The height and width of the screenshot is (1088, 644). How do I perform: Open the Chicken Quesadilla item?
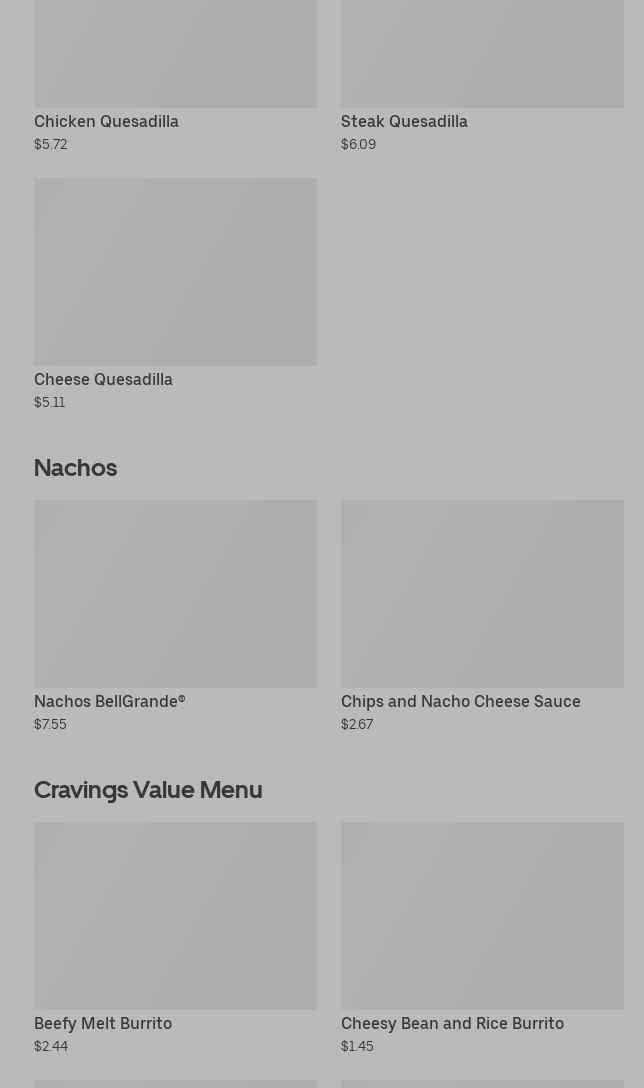click(176, 76)
